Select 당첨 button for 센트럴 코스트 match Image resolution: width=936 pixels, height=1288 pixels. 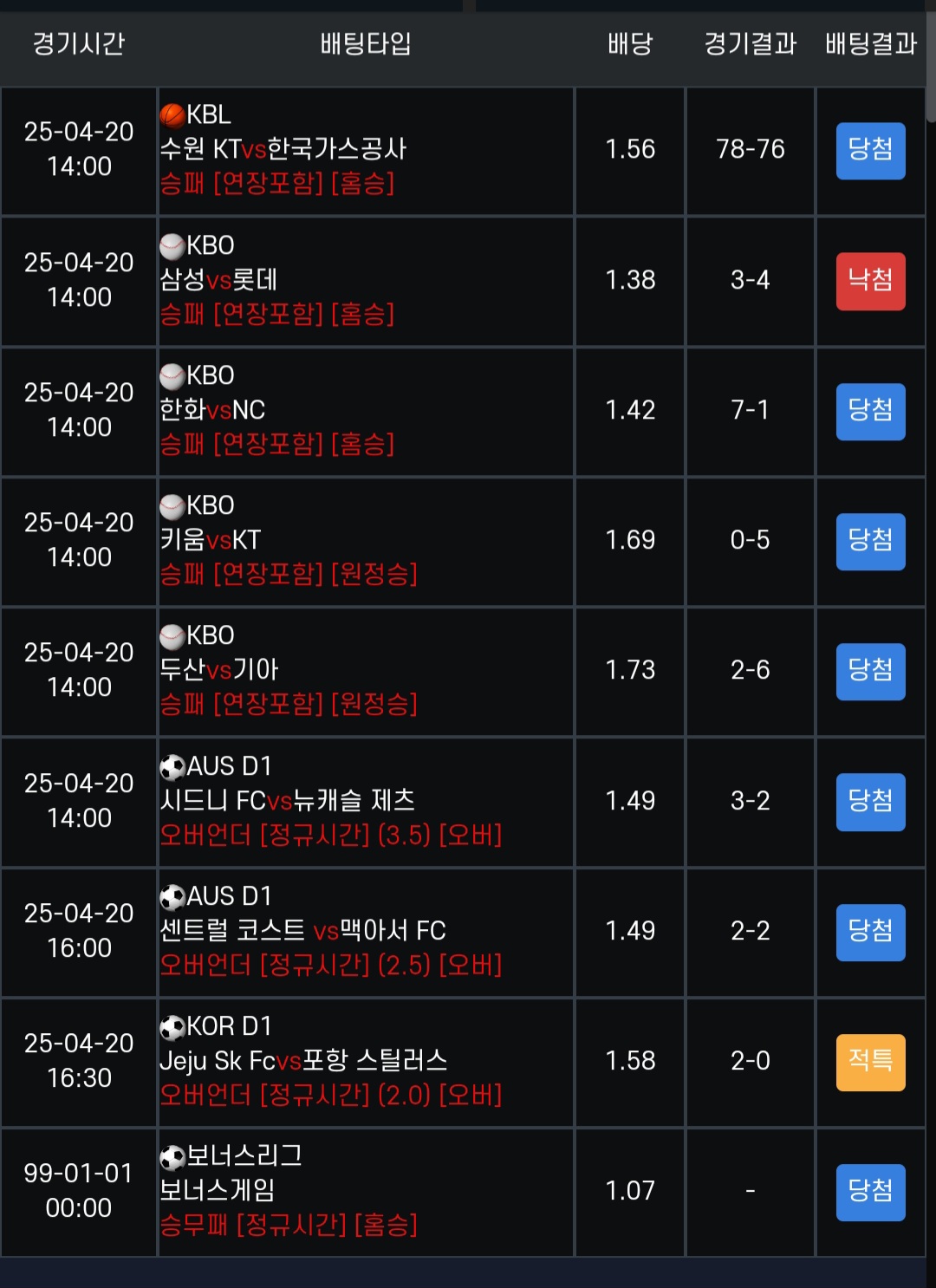[870, 932]
